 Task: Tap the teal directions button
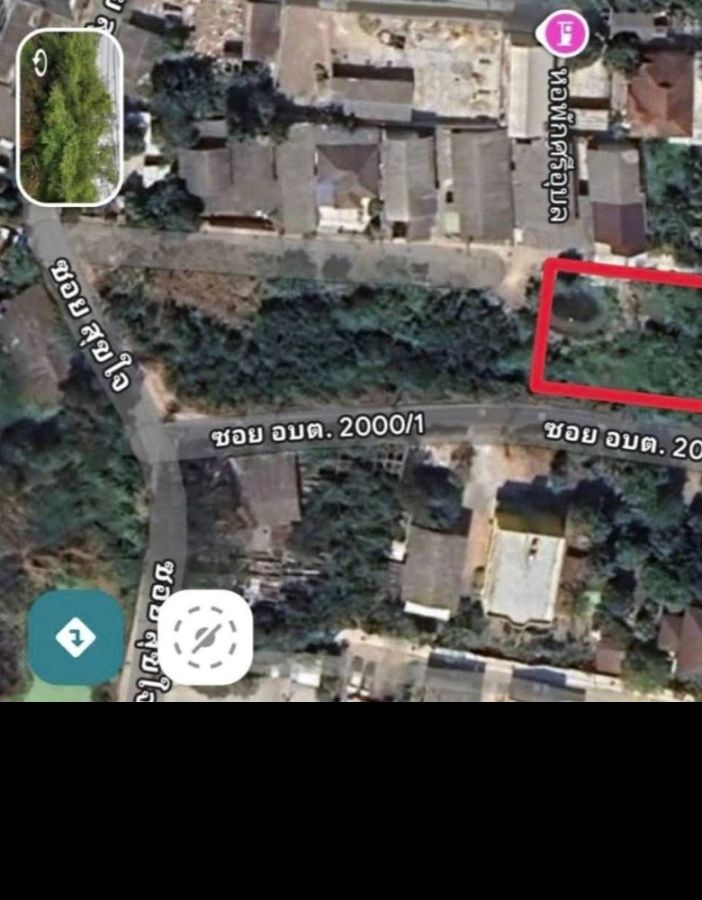point(76,637)
